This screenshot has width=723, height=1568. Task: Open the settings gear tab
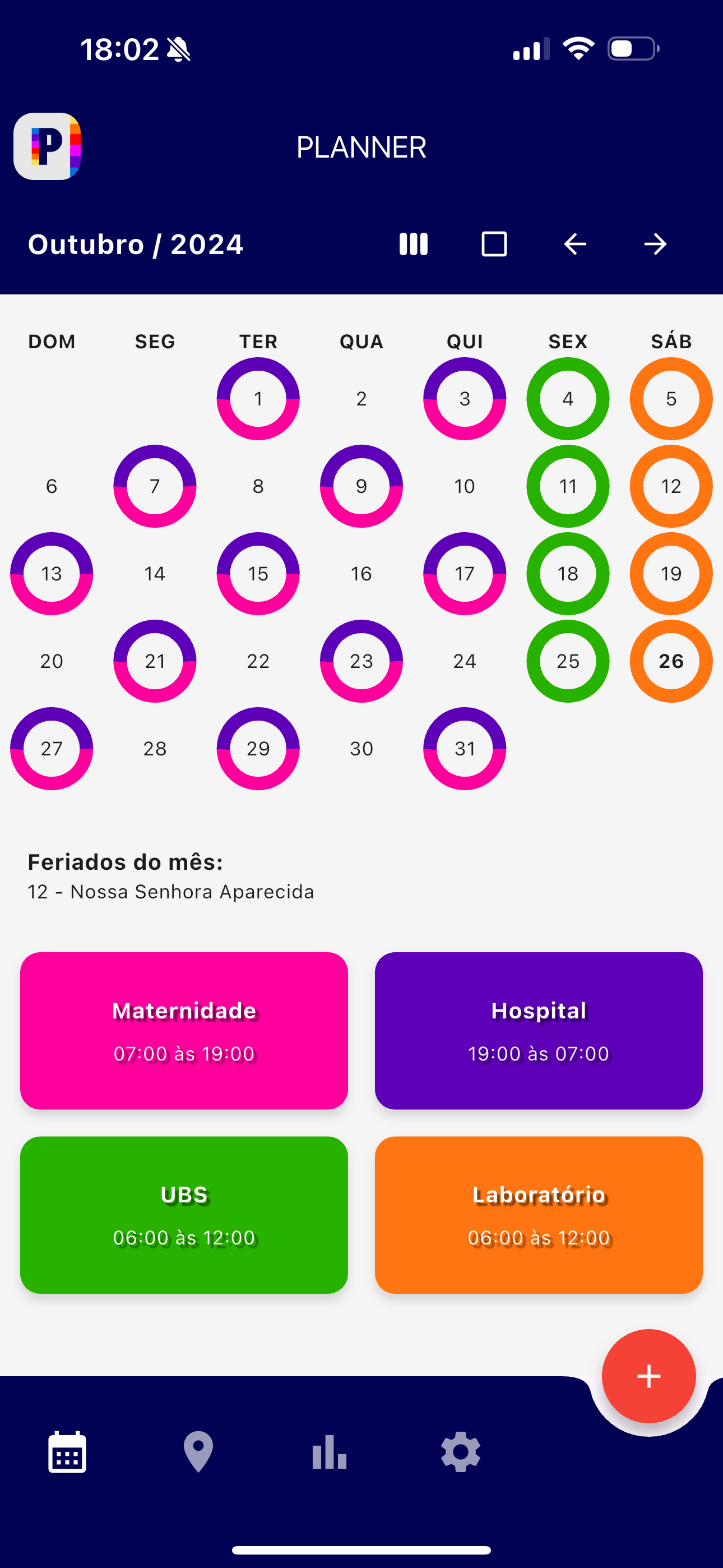tap(461, 1452)
